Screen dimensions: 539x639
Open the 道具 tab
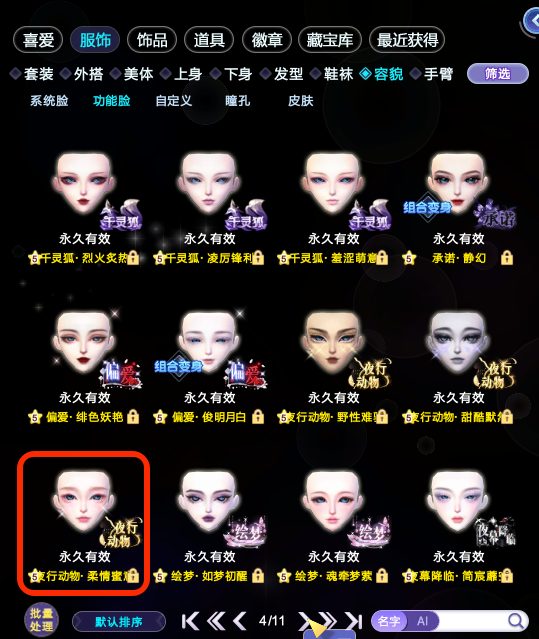click(x=209, y=40)
